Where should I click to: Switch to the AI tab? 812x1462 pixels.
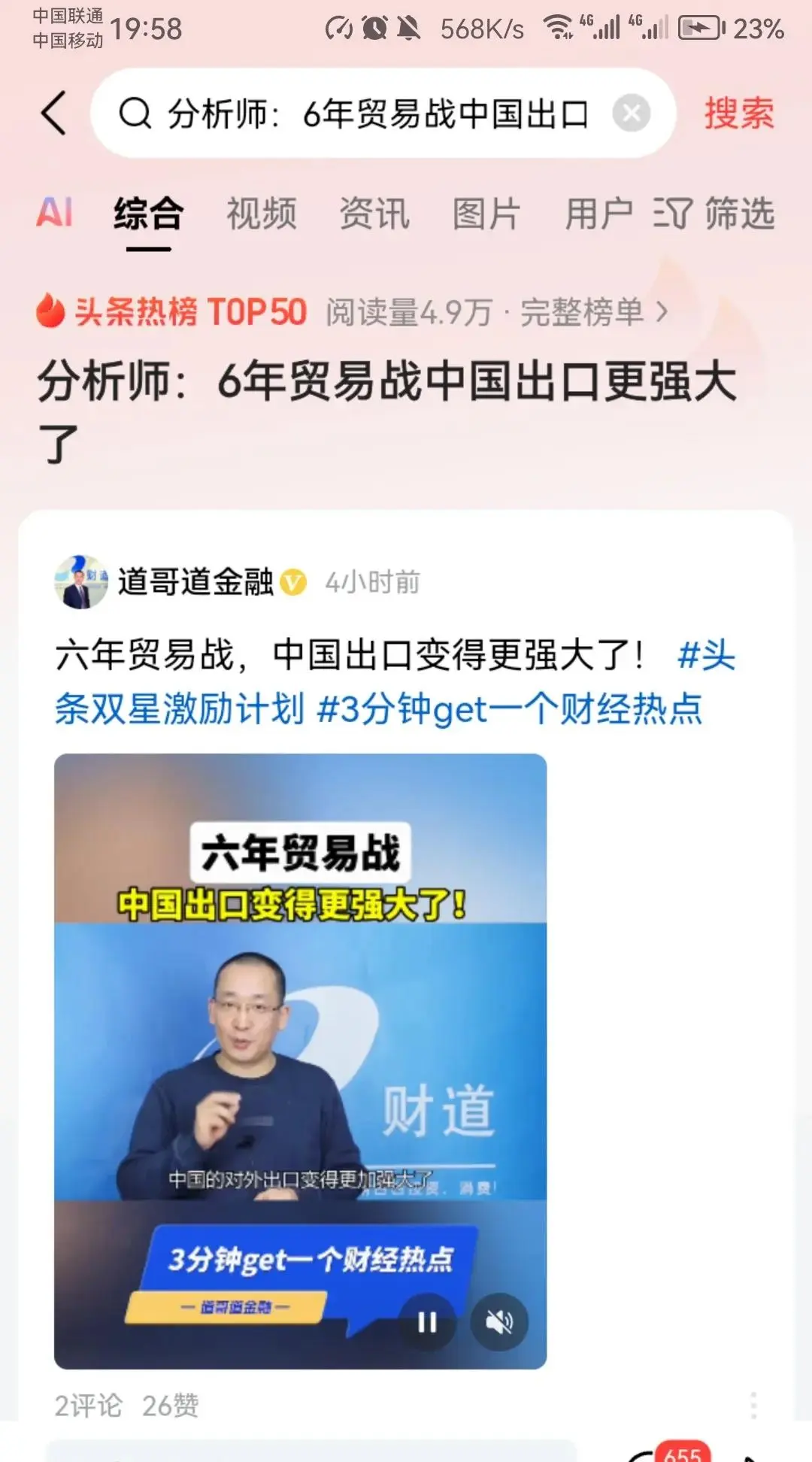coord(55,213)
